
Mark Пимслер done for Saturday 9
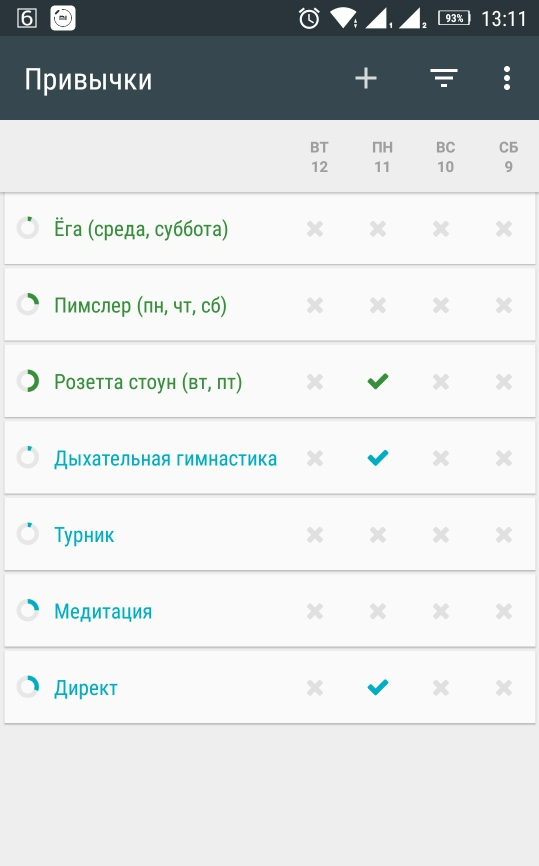(x=504, y=305)
